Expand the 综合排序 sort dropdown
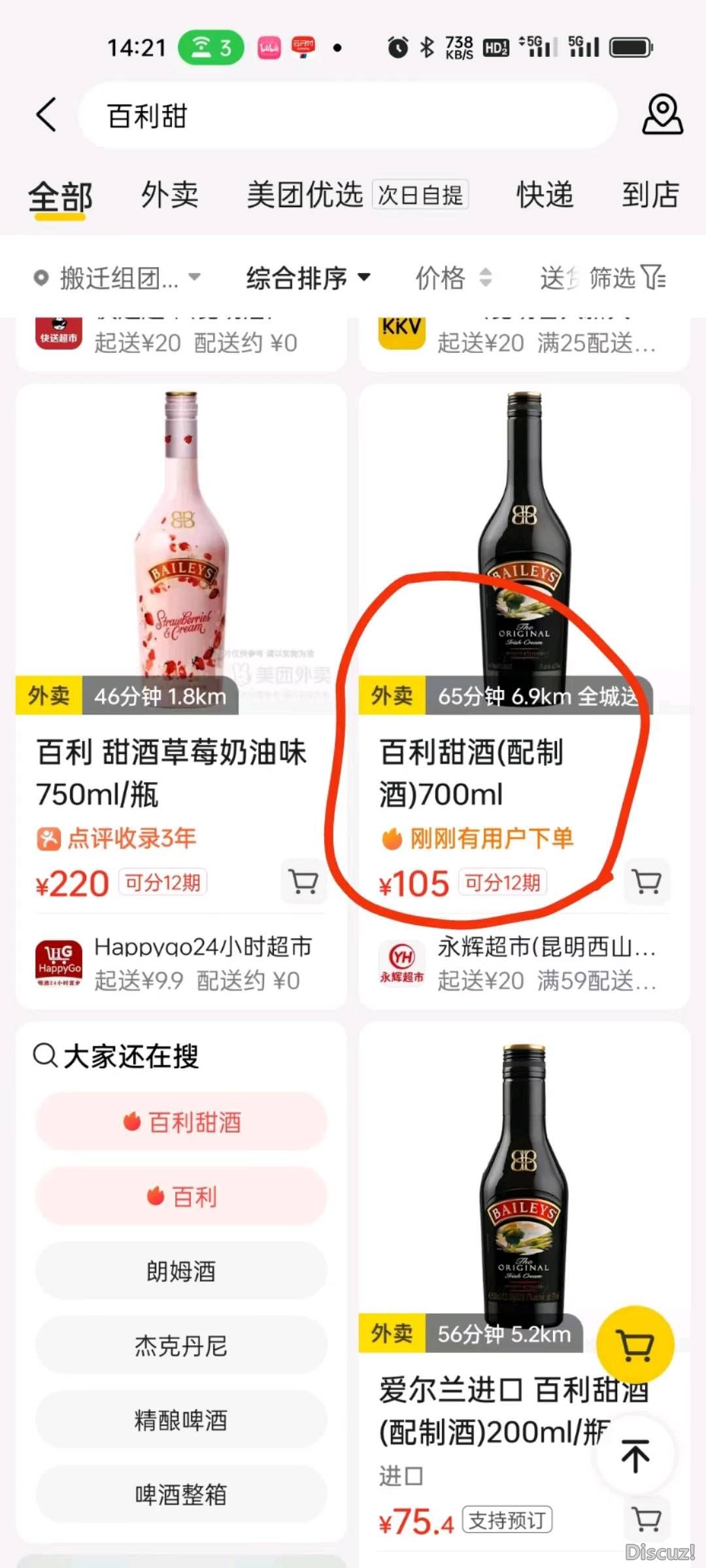706x1568 pixels. click(309, 278)
